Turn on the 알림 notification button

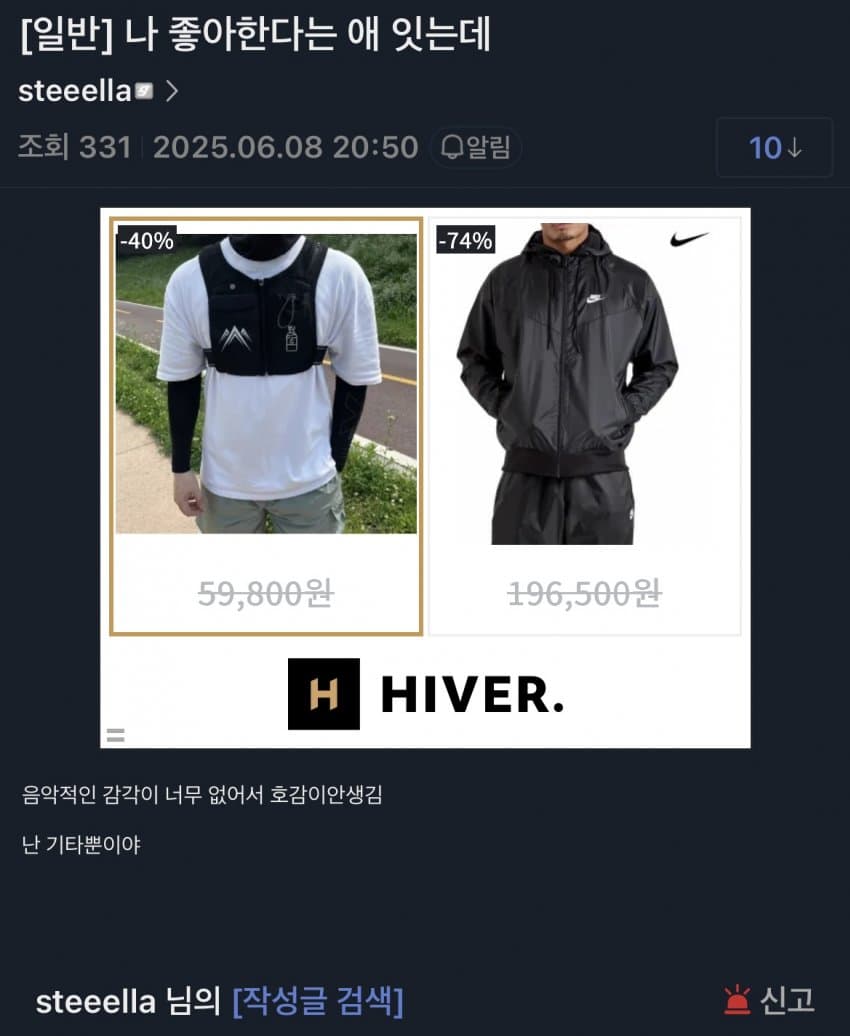tap(477, 148)
